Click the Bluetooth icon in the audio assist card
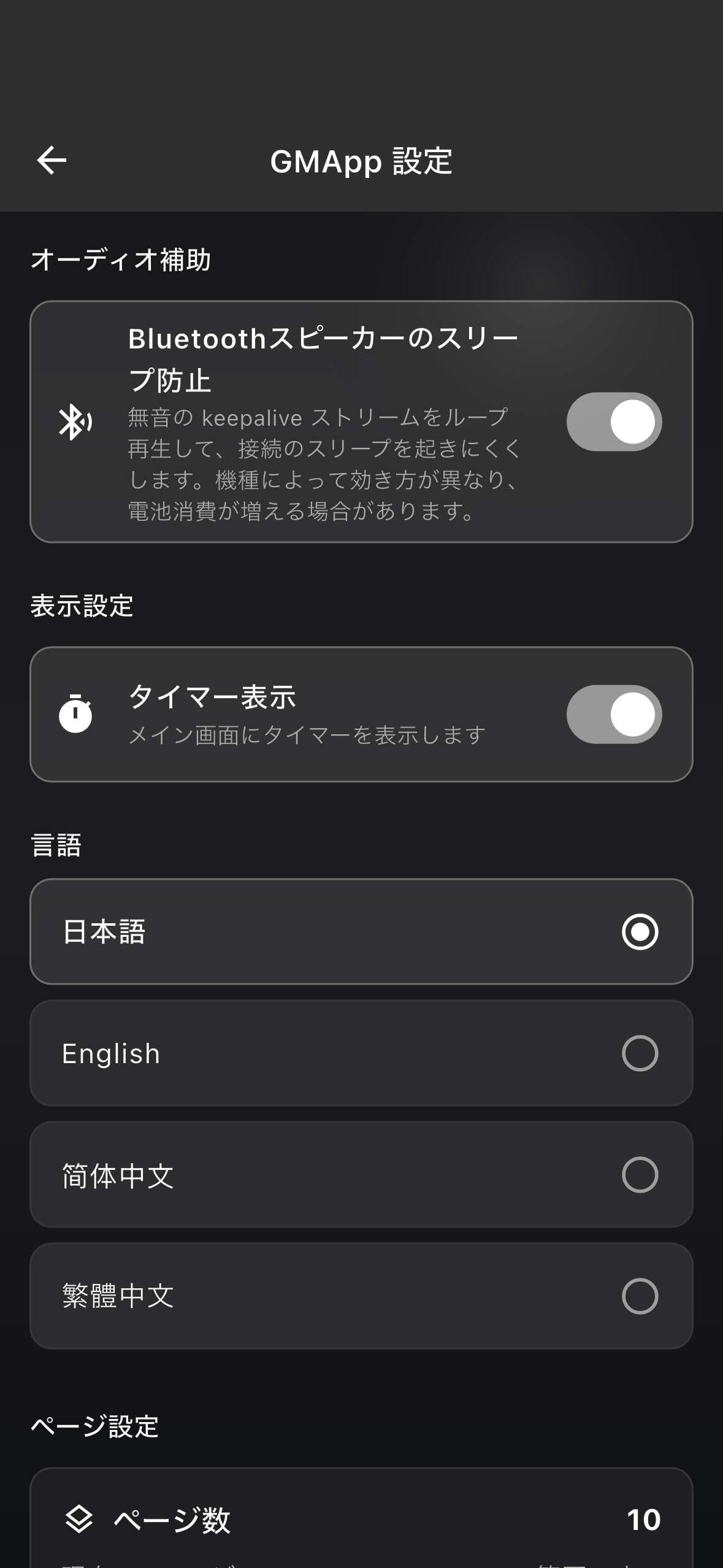The height and width of the screenshot is (1568, 723). coord(74,421)
